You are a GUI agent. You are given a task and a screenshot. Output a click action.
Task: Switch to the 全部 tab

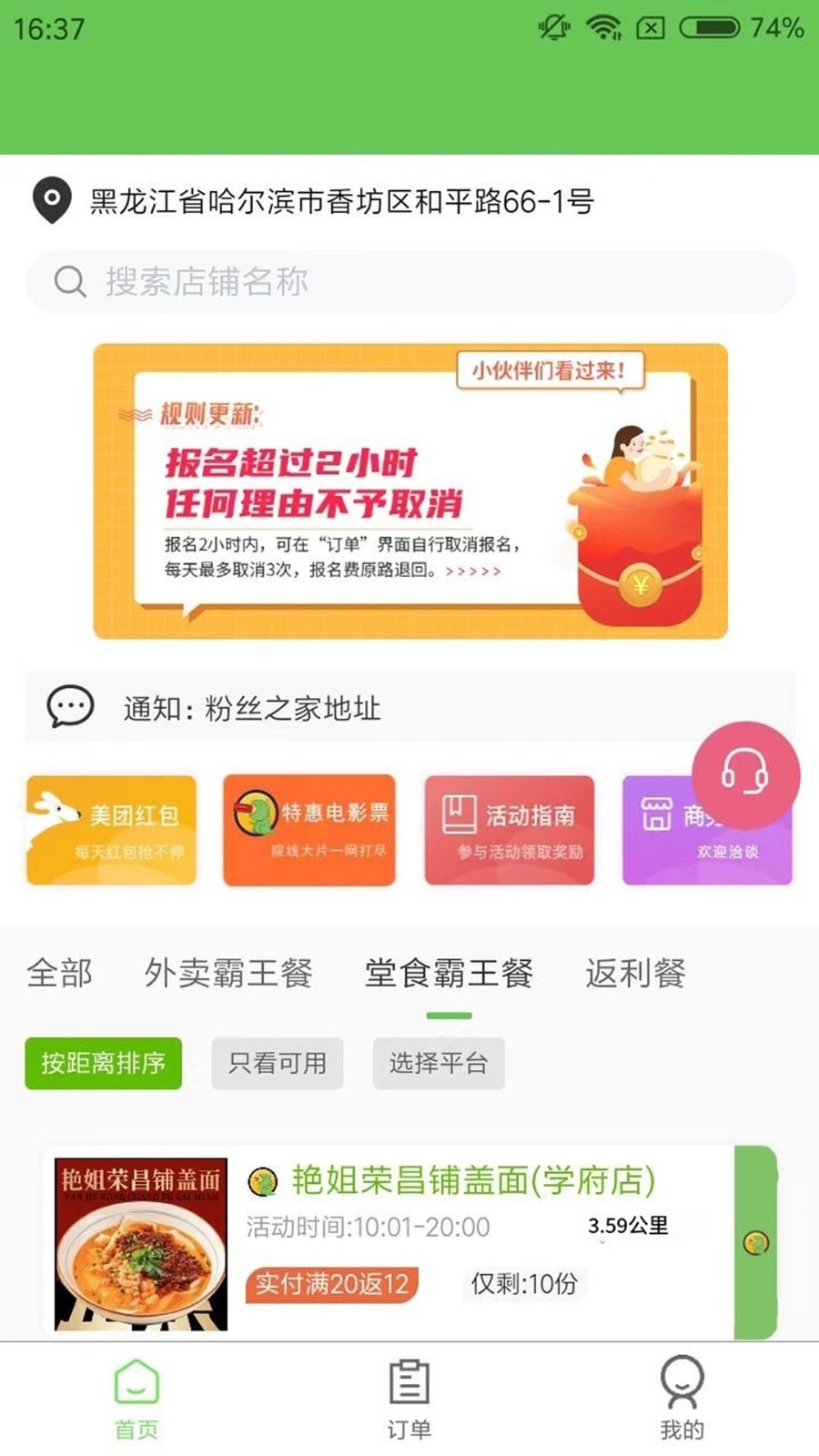coord(60,973)
